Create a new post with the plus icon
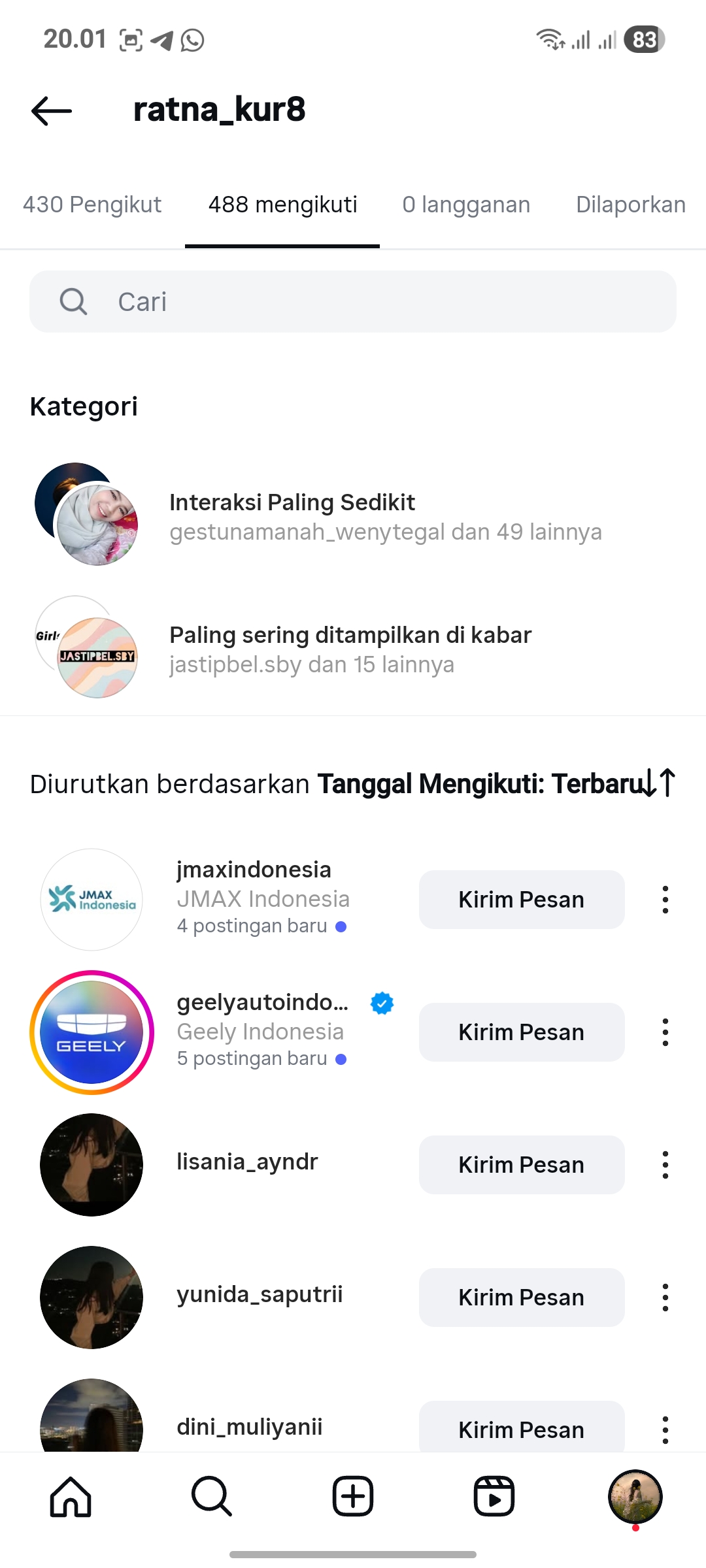The height and width of the screenshot is (1568, 706). (x=353, y=1496)
